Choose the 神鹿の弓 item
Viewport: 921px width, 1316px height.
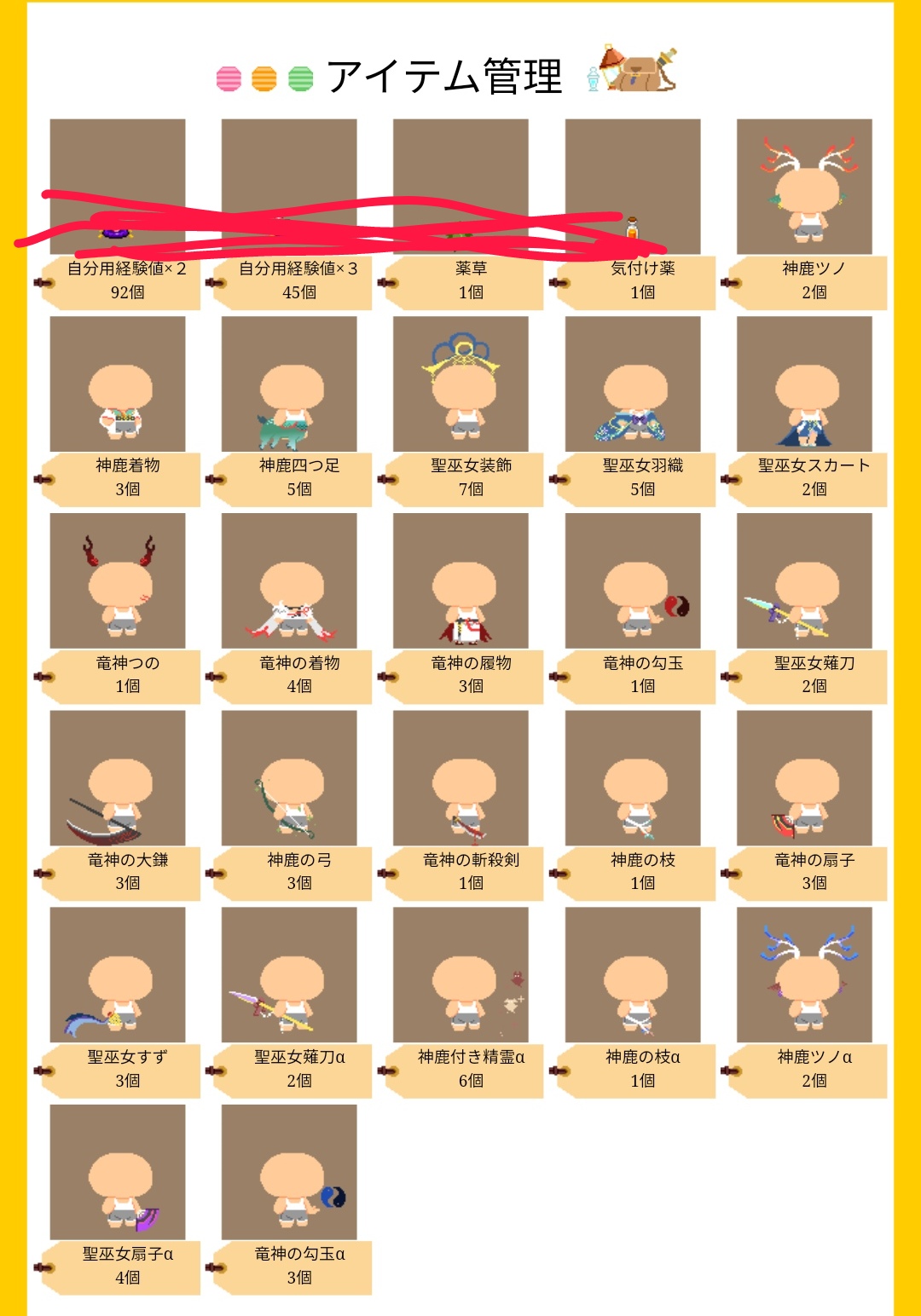pos(289,778)
